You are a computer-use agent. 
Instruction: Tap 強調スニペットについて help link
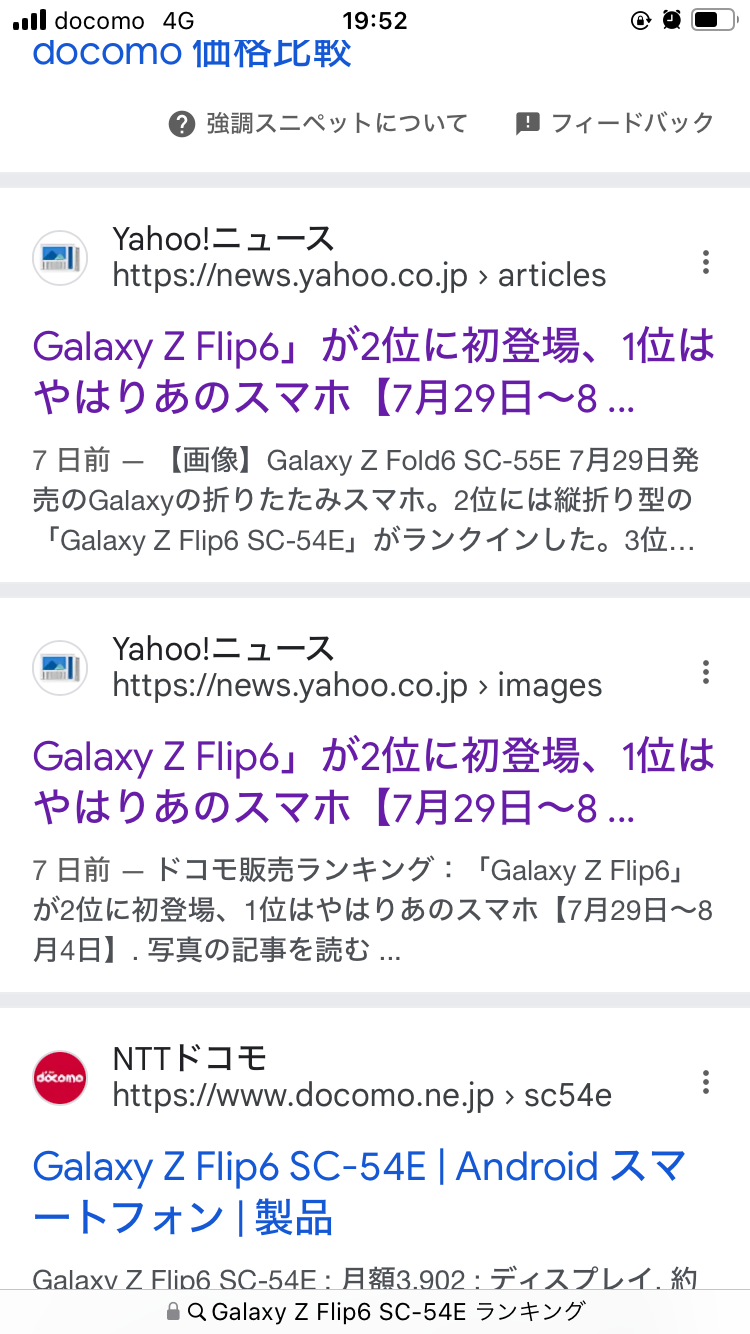coord(318,124)
